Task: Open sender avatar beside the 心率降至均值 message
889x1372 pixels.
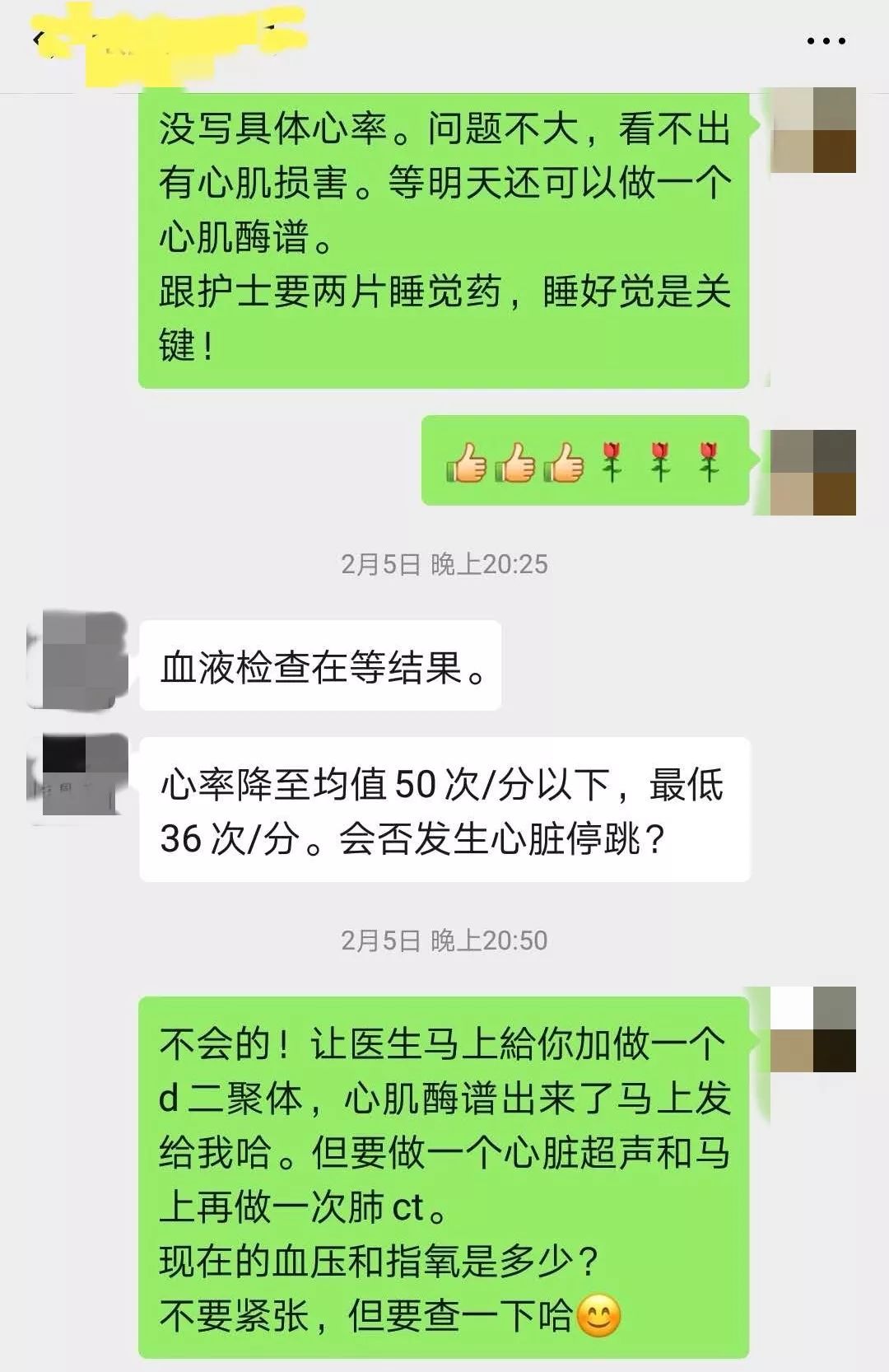Action: [77, 776]
